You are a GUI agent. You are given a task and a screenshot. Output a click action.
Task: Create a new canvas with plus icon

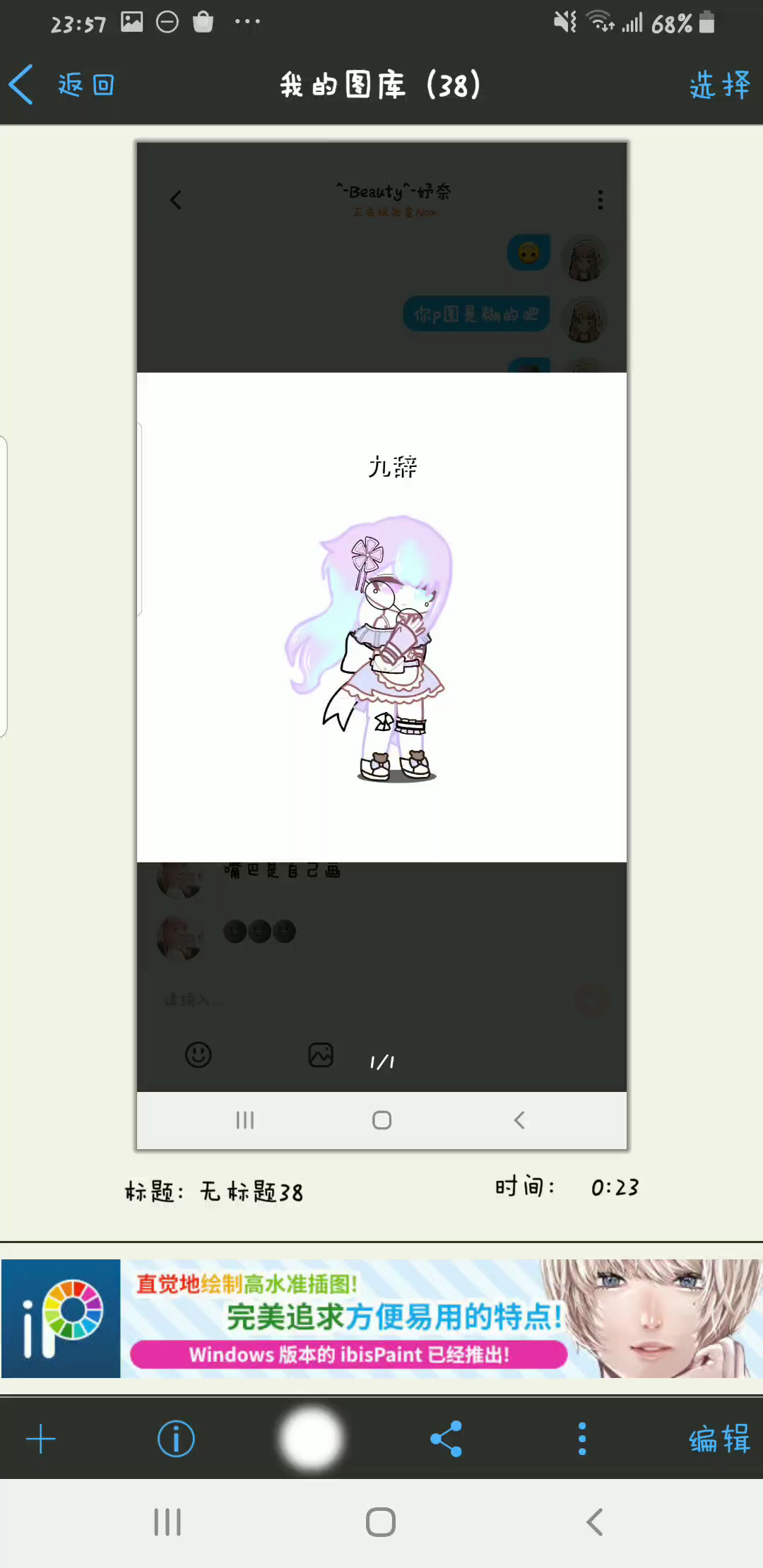41,1439
